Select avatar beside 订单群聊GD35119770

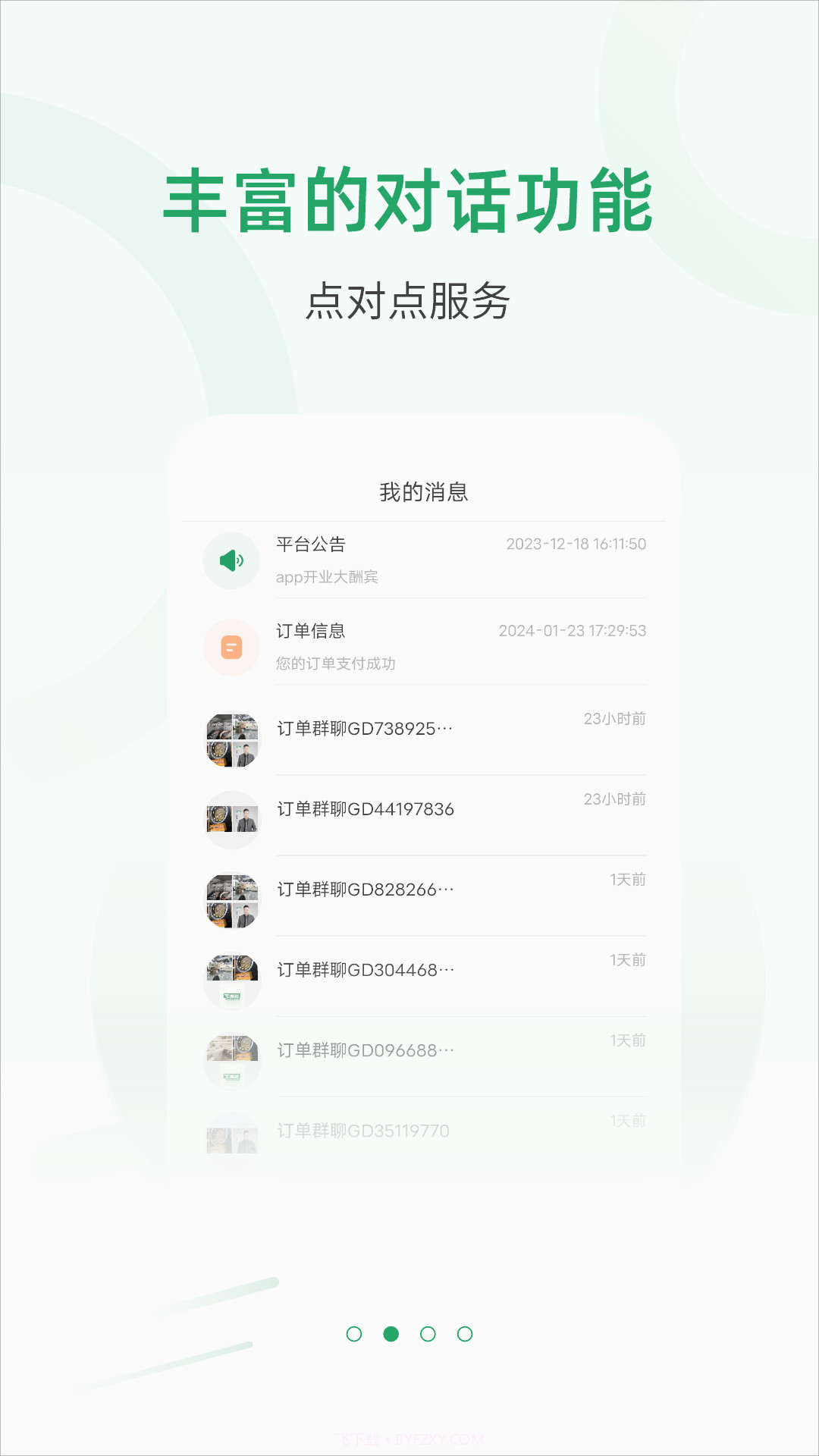click(x=231, y=1137)
